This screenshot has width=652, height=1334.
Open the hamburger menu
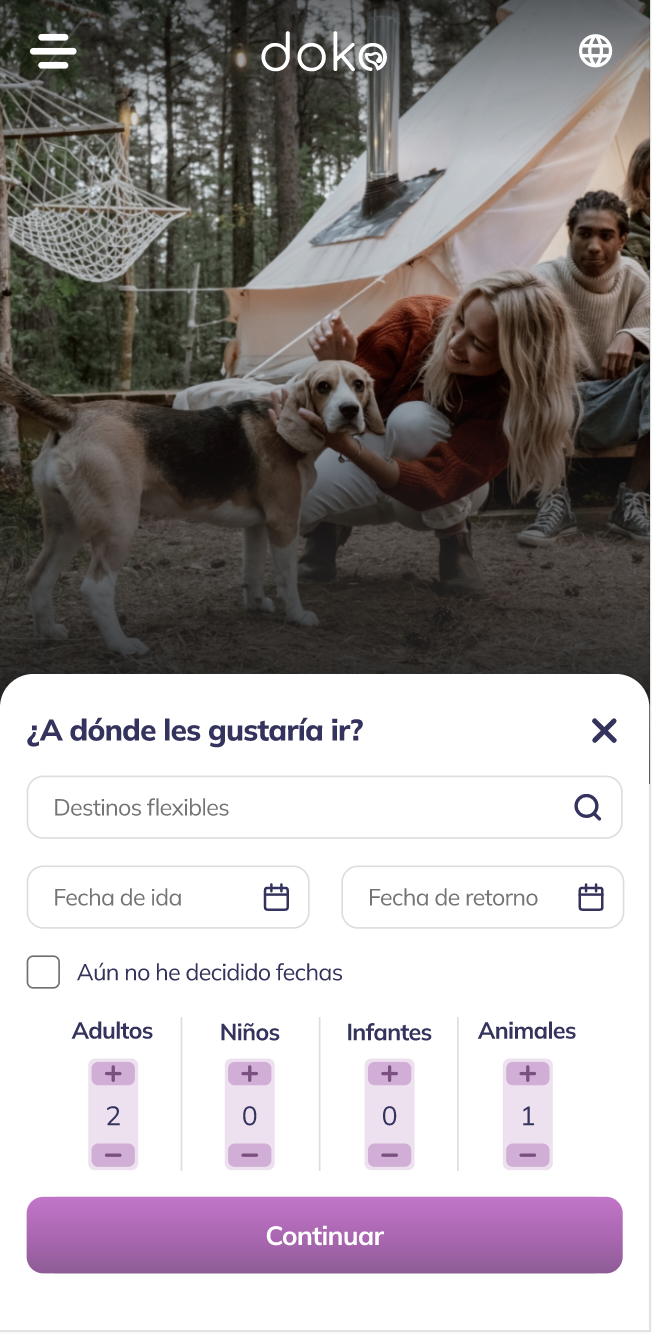click(53, 50)
